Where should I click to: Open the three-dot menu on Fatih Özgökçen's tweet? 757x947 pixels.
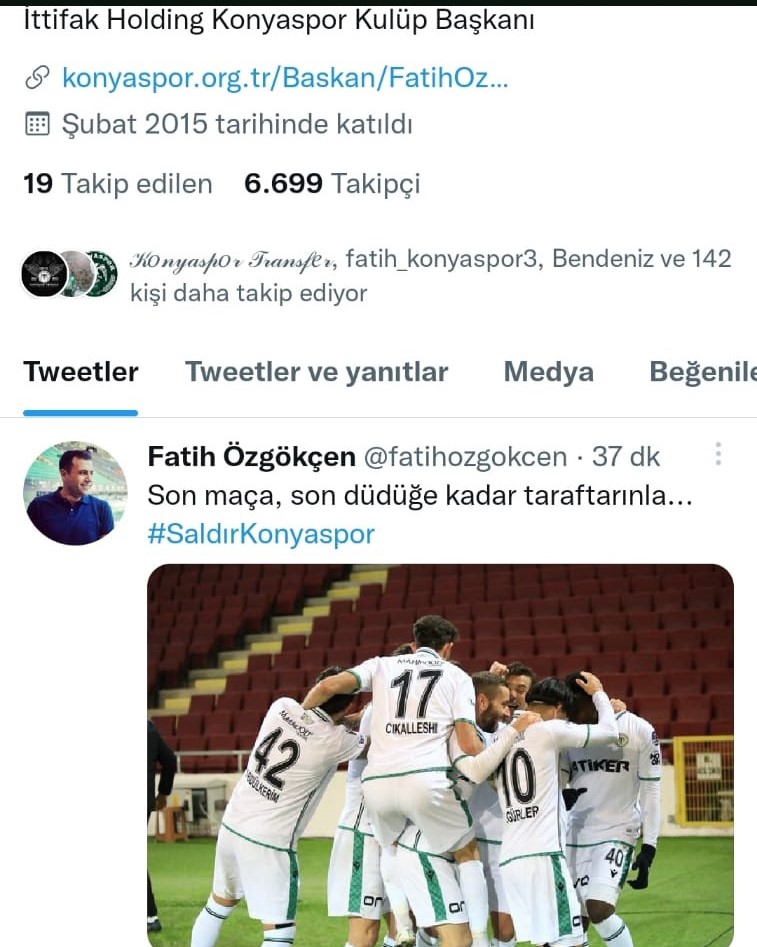[x=718, y=455]
